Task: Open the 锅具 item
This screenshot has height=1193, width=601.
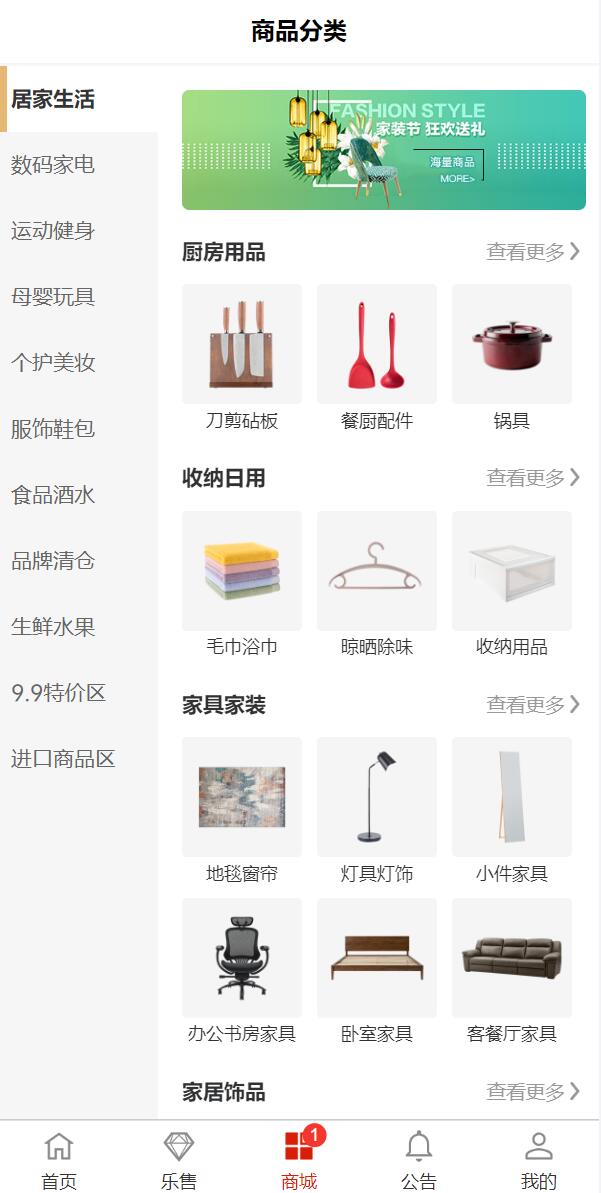Action: (512, 357)
